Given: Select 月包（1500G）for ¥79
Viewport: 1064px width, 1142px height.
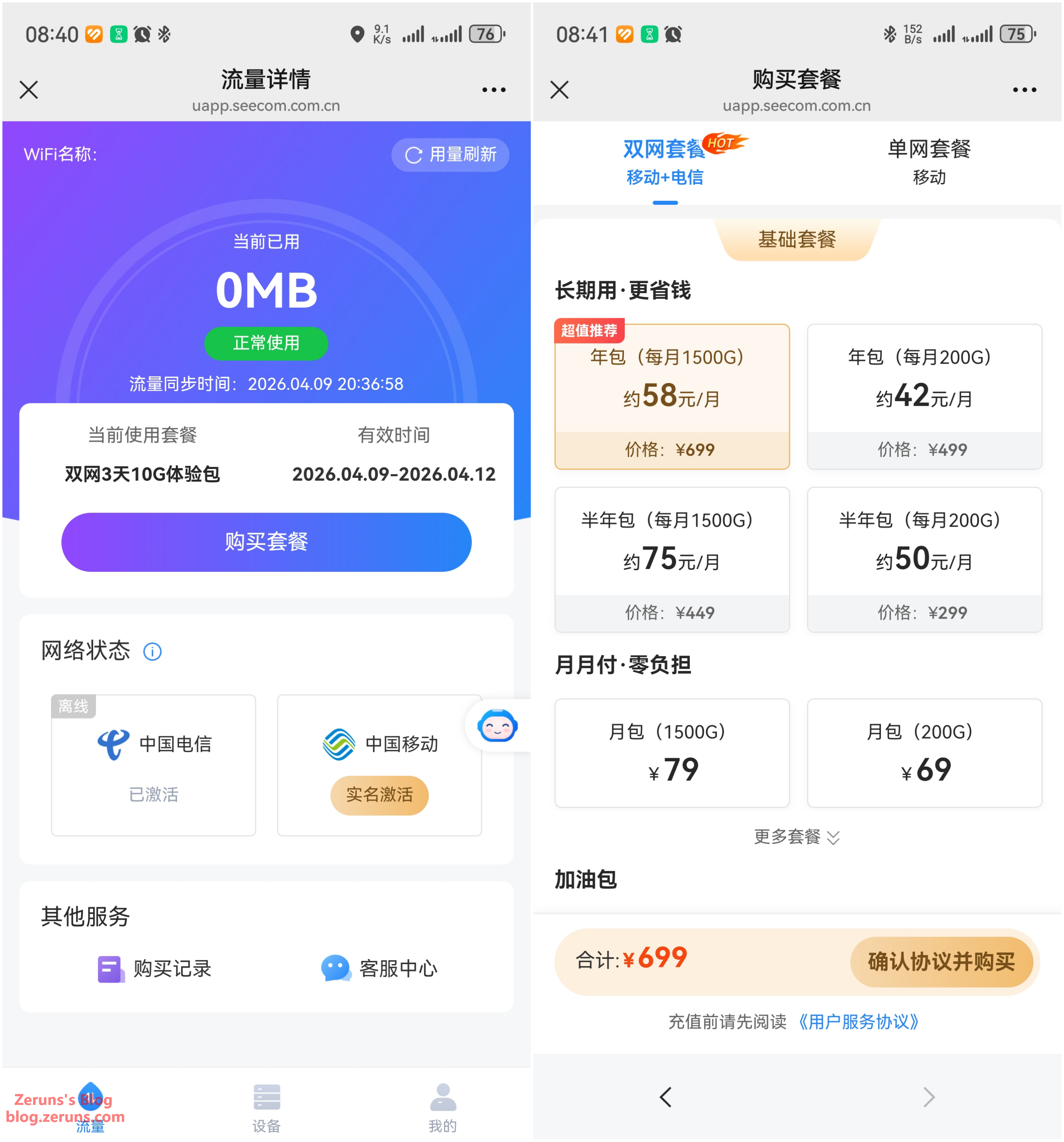Looking at the screenshot, I should pyautogui.click(x=672, y=752).
